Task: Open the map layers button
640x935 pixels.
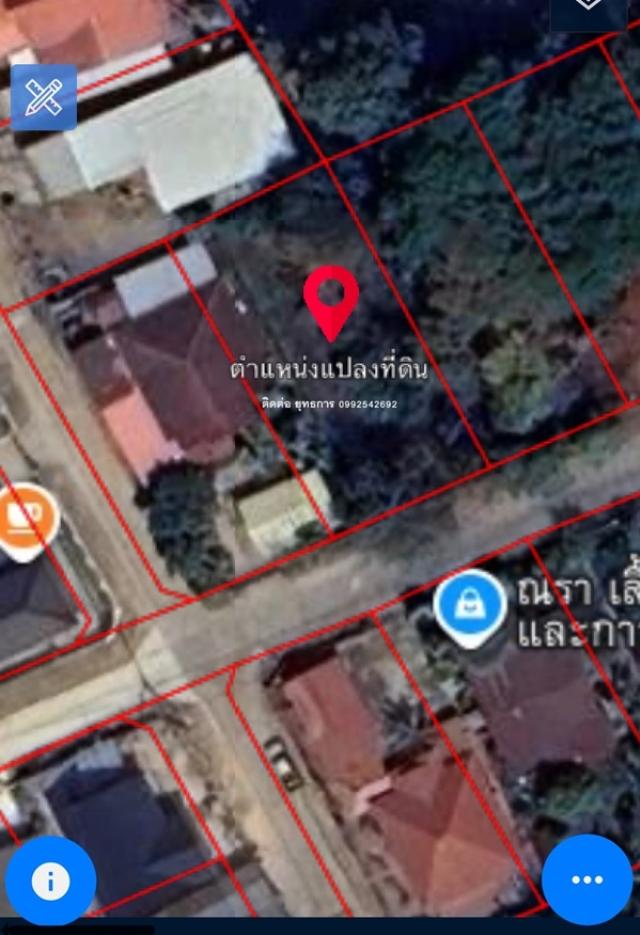Action: [x=590, y=8]
